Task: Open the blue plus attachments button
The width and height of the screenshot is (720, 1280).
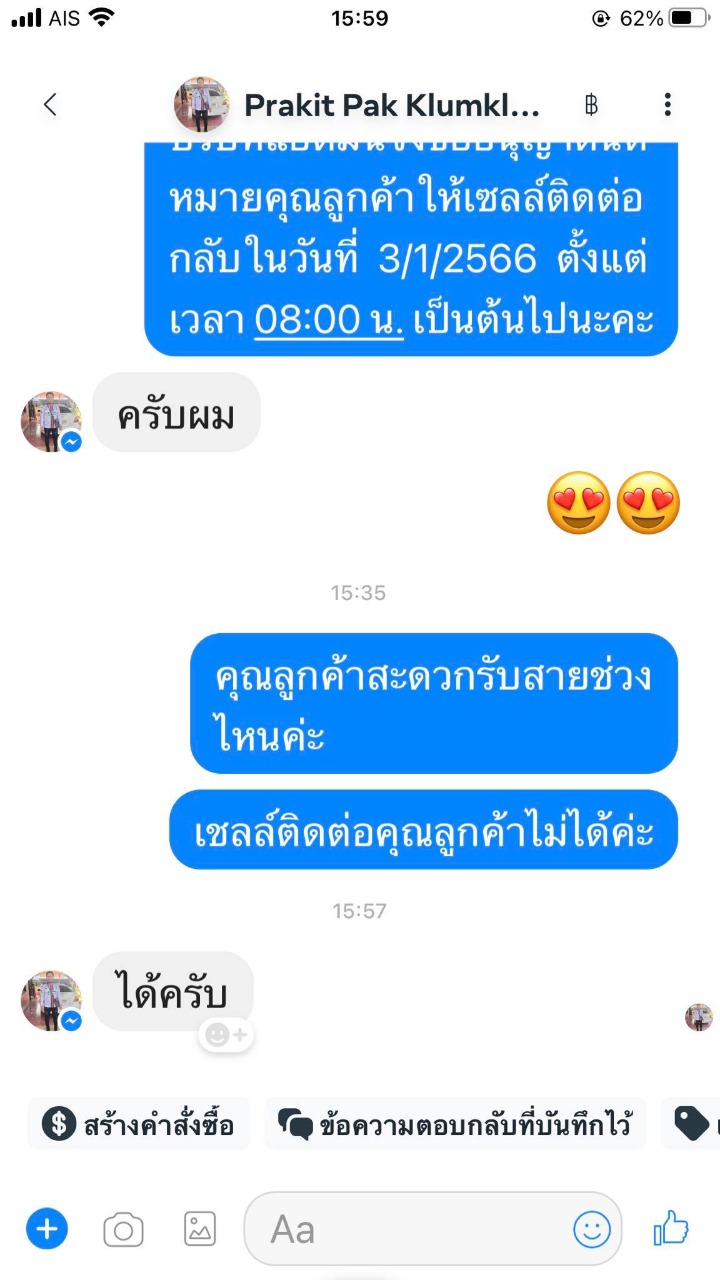Action: (47, 1228)
